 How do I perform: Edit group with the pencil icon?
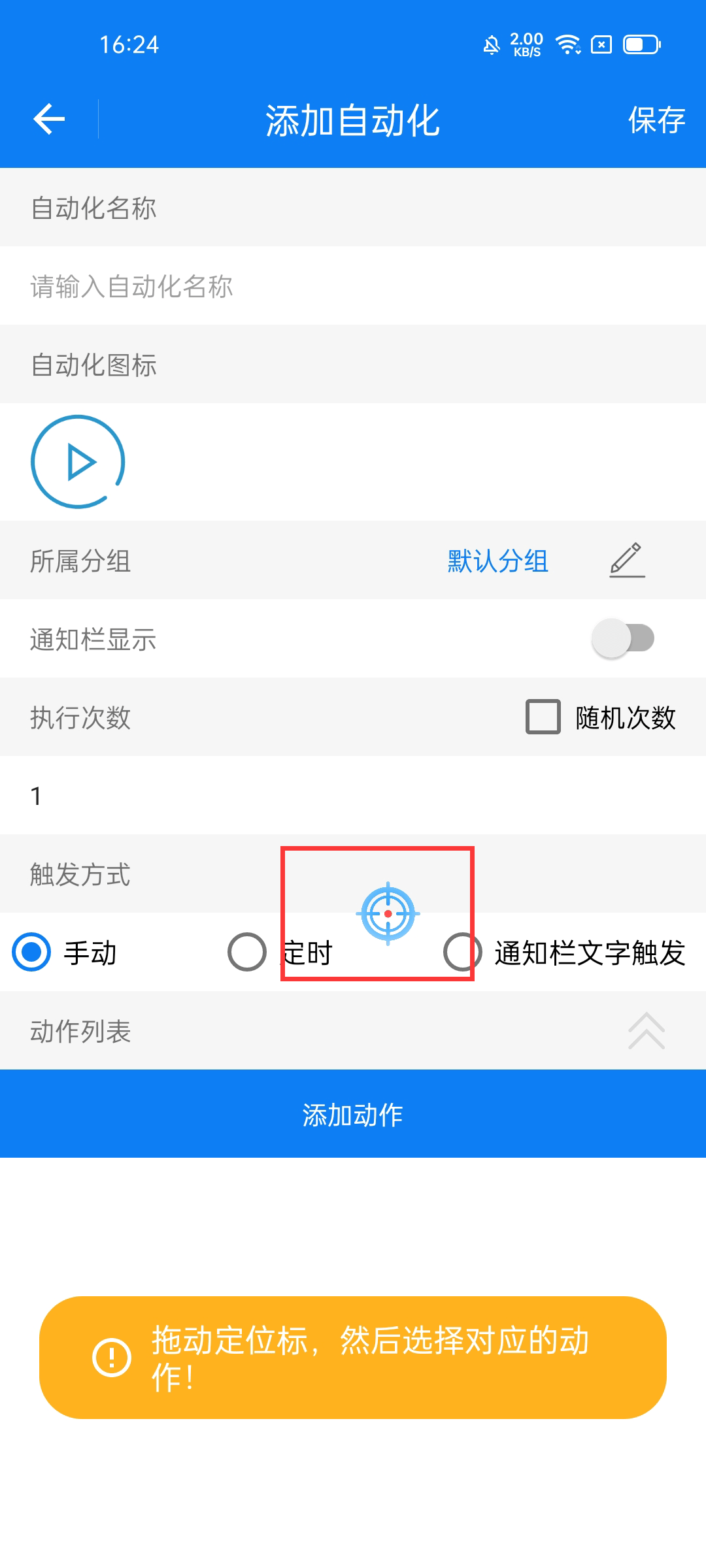coord(627,561)
